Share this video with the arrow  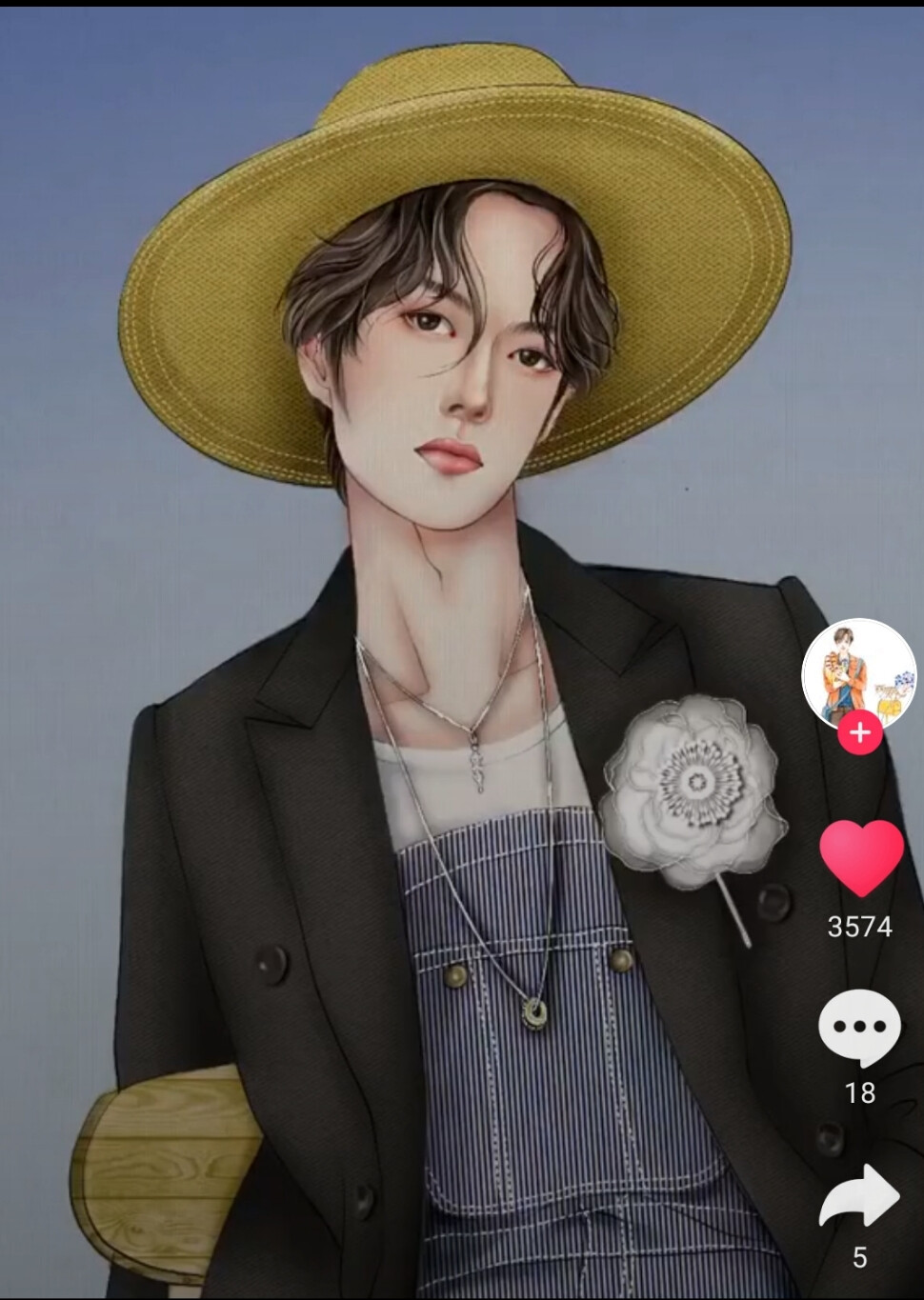(859, 1196)
